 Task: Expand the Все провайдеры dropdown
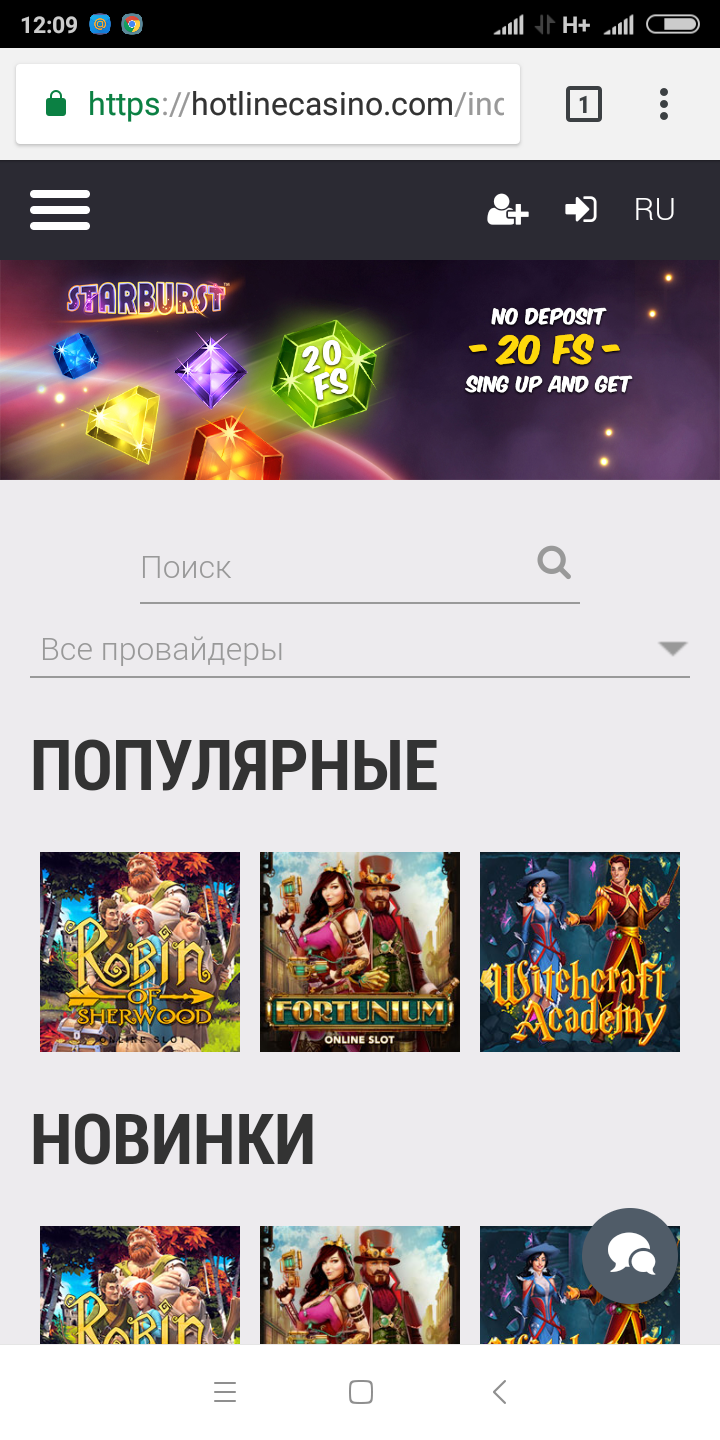360,650
